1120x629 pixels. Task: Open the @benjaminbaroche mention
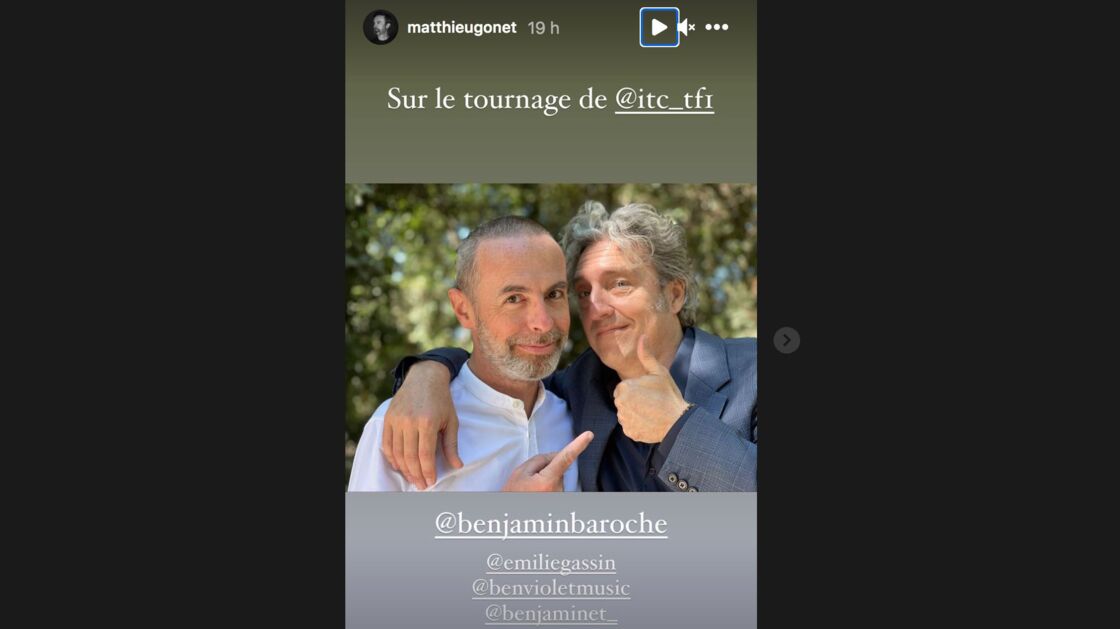(x=551, y=524)
